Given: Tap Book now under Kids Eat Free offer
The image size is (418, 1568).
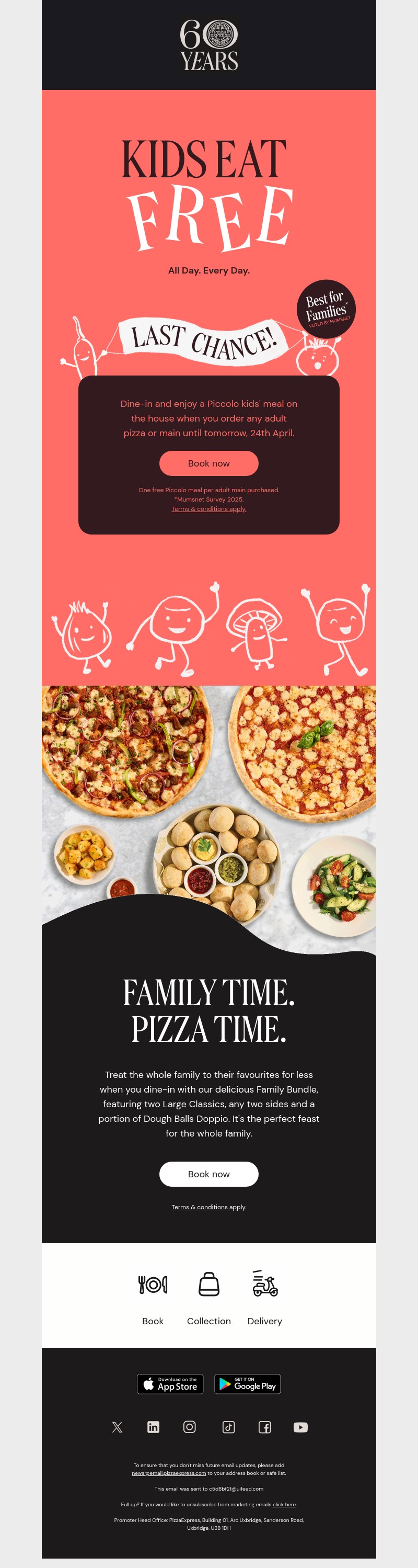Looking at the screenshot, I should click(x=208, y=463).
